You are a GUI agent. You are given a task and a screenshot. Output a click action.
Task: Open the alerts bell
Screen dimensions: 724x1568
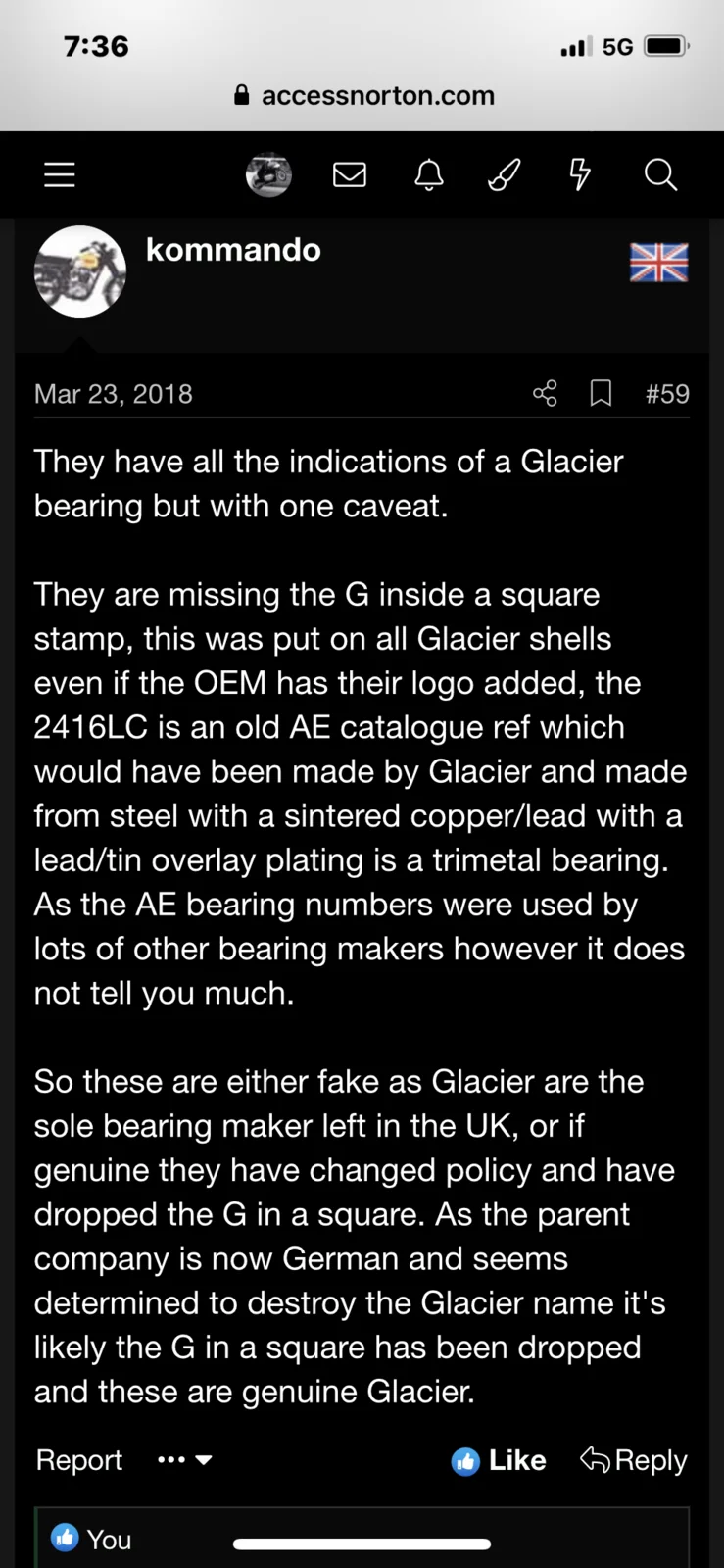(428, 175)
